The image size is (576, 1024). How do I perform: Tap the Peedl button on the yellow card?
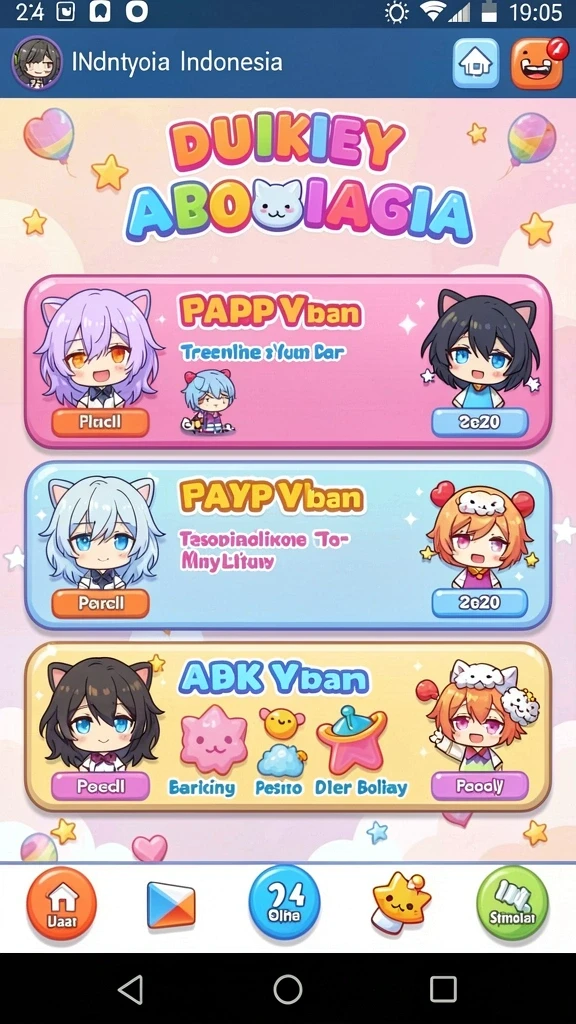100,786
